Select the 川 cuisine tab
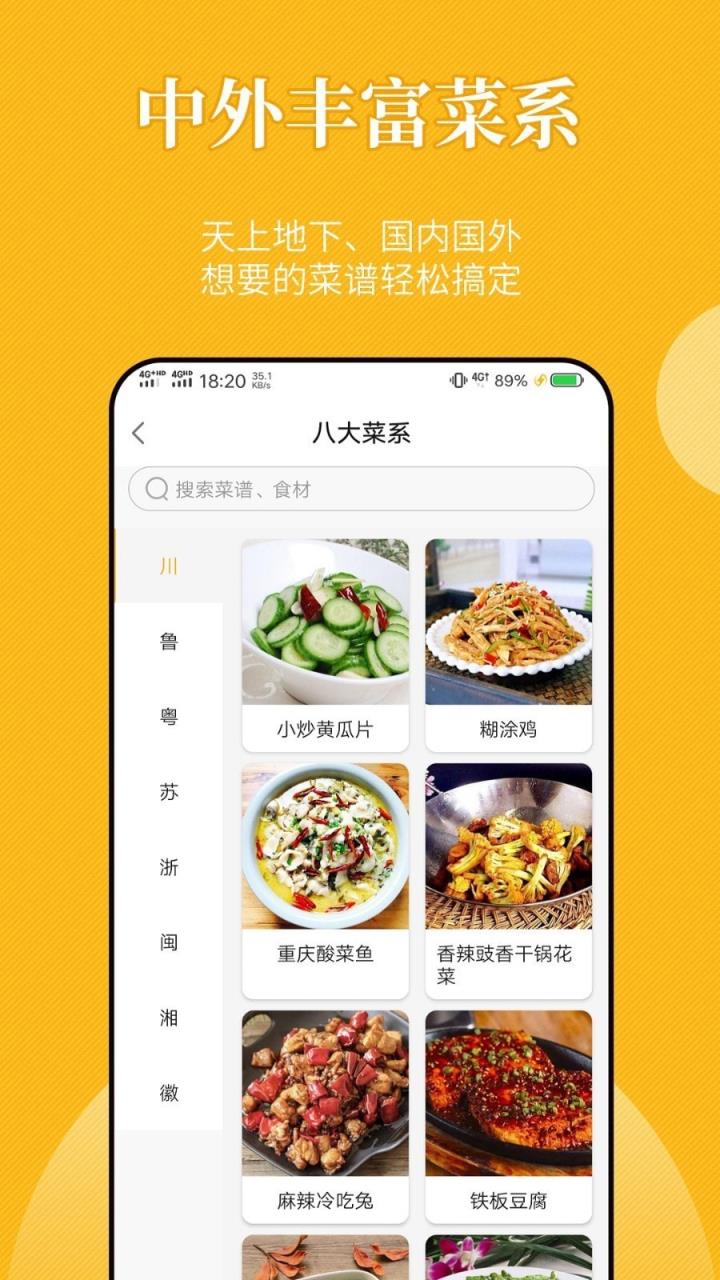The image size is (720, 1280). tap(169, 566)
